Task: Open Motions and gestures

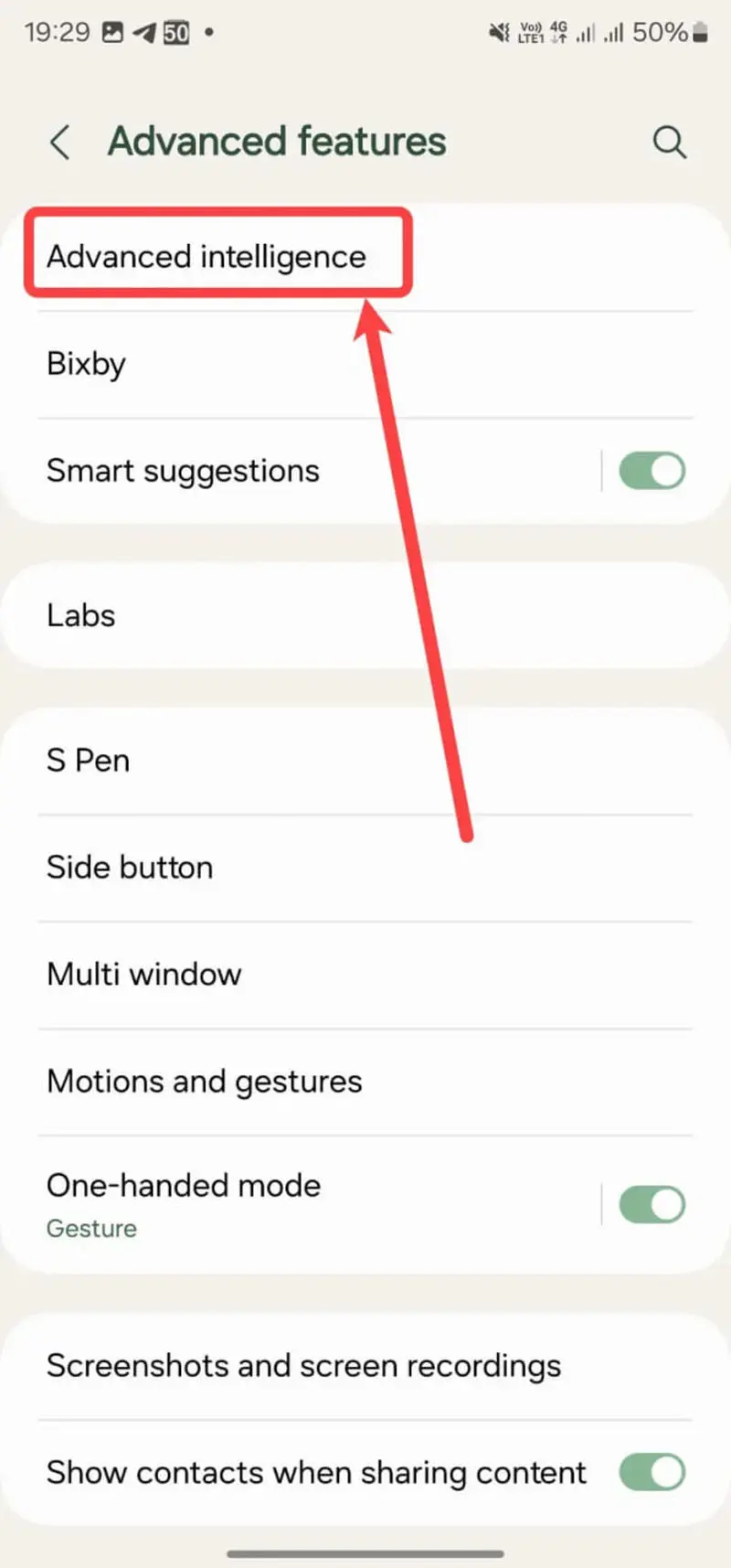Action: point(365,1082)
